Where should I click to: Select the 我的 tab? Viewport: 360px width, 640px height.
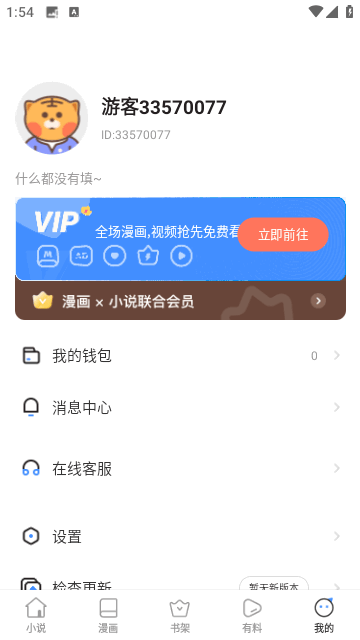click(x=324, y=615)
